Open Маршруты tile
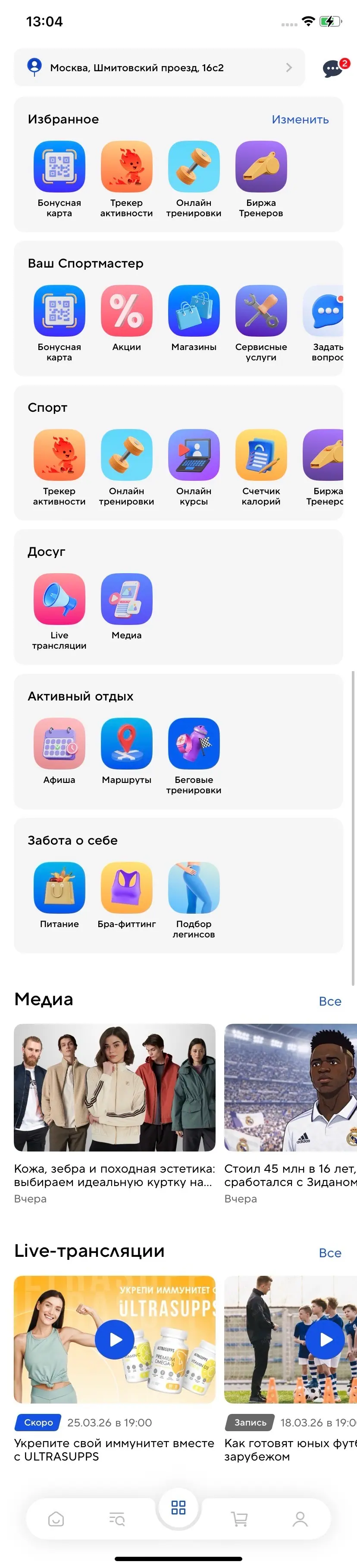The image size is (357, 1568). (x=126, y=744)
